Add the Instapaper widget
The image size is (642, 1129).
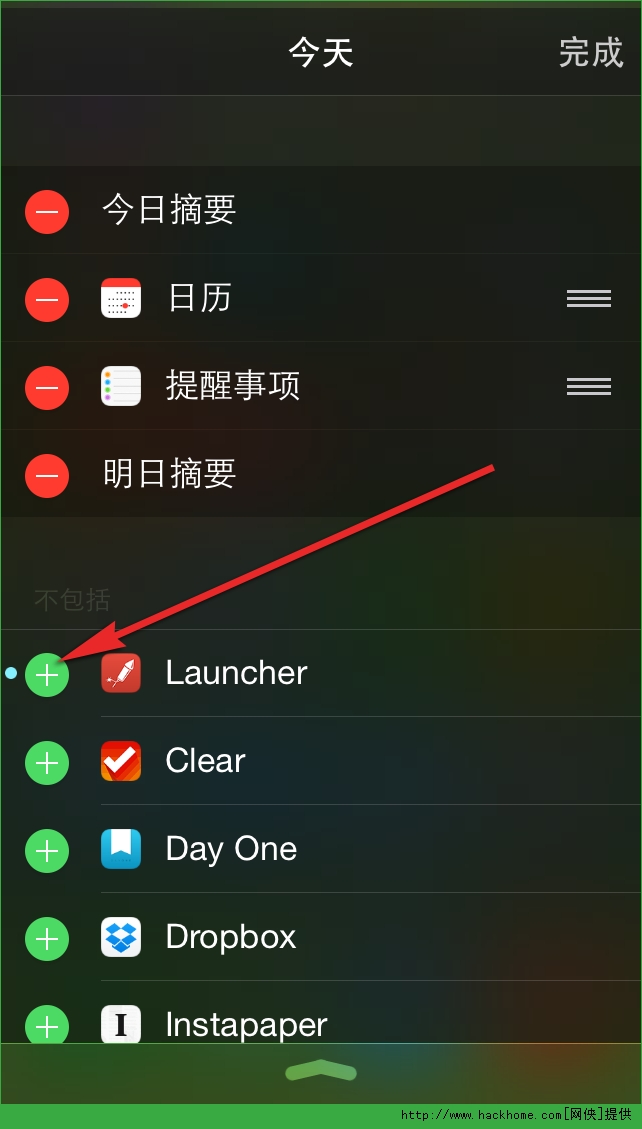click(x=47, y=1025)
